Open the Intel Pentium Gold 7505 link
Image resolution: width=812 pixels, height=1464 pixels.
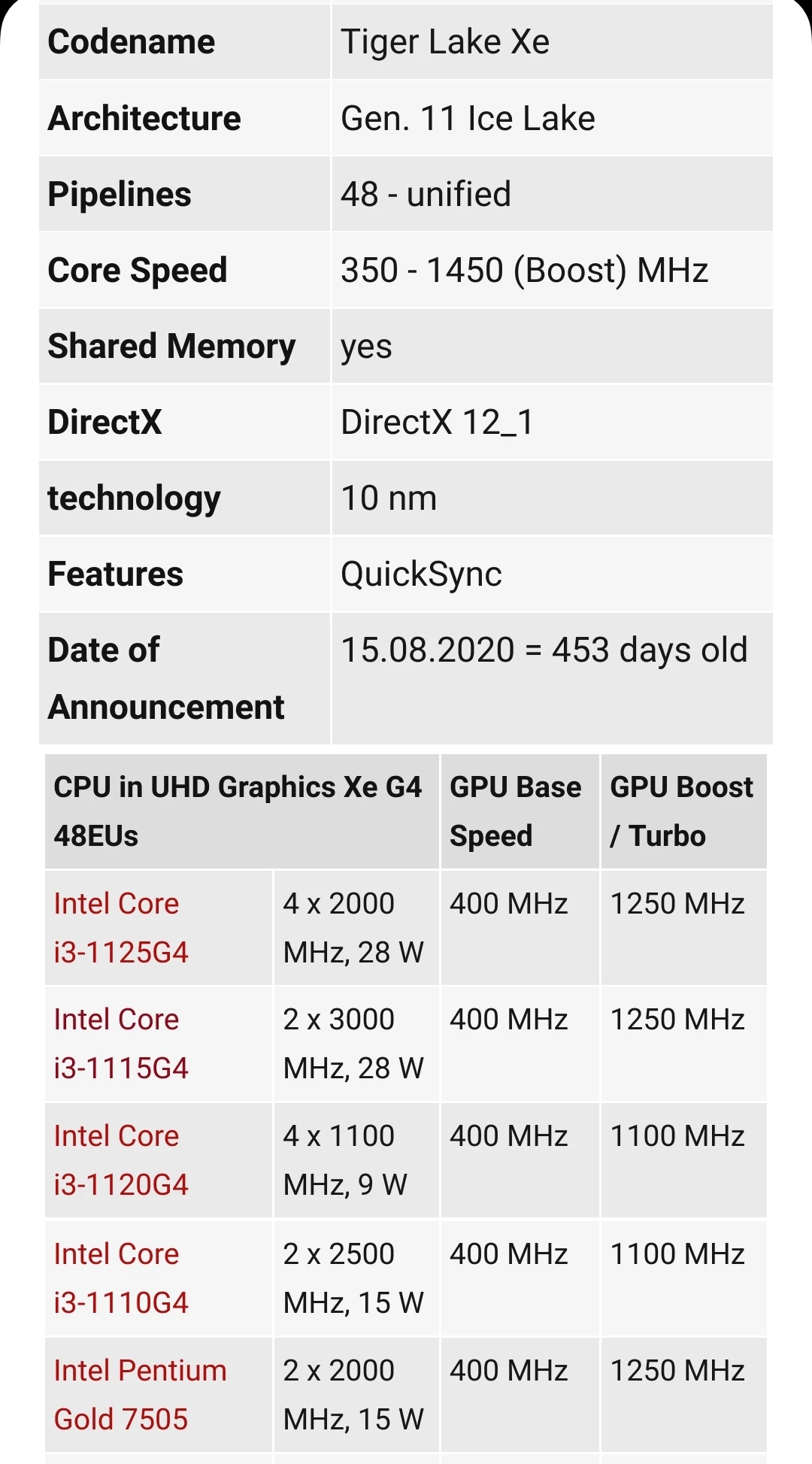point(139,1395)
